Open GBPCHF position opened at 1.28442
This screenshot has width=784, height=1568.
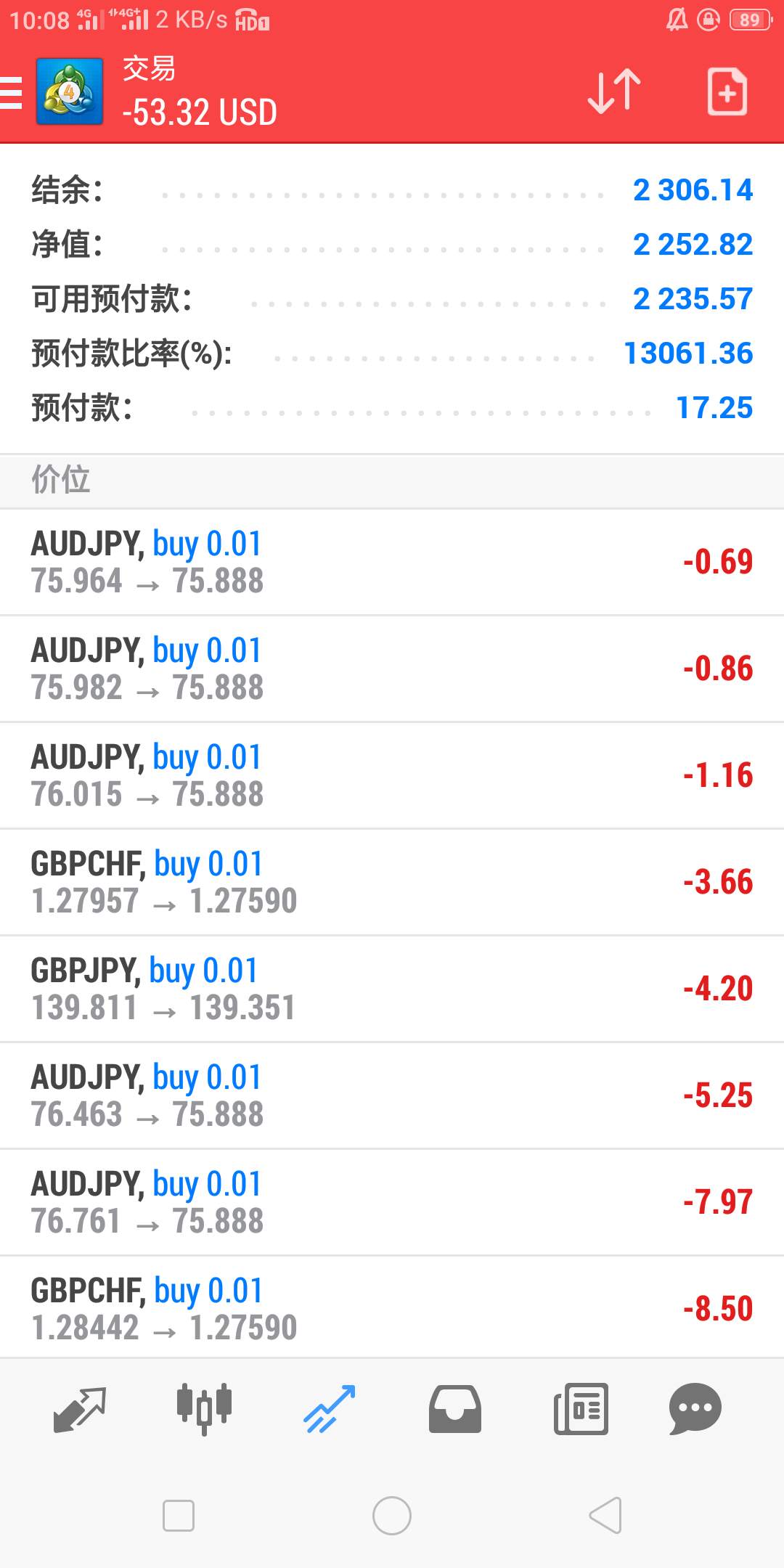pyautogui.click(x=392, y=1308)
